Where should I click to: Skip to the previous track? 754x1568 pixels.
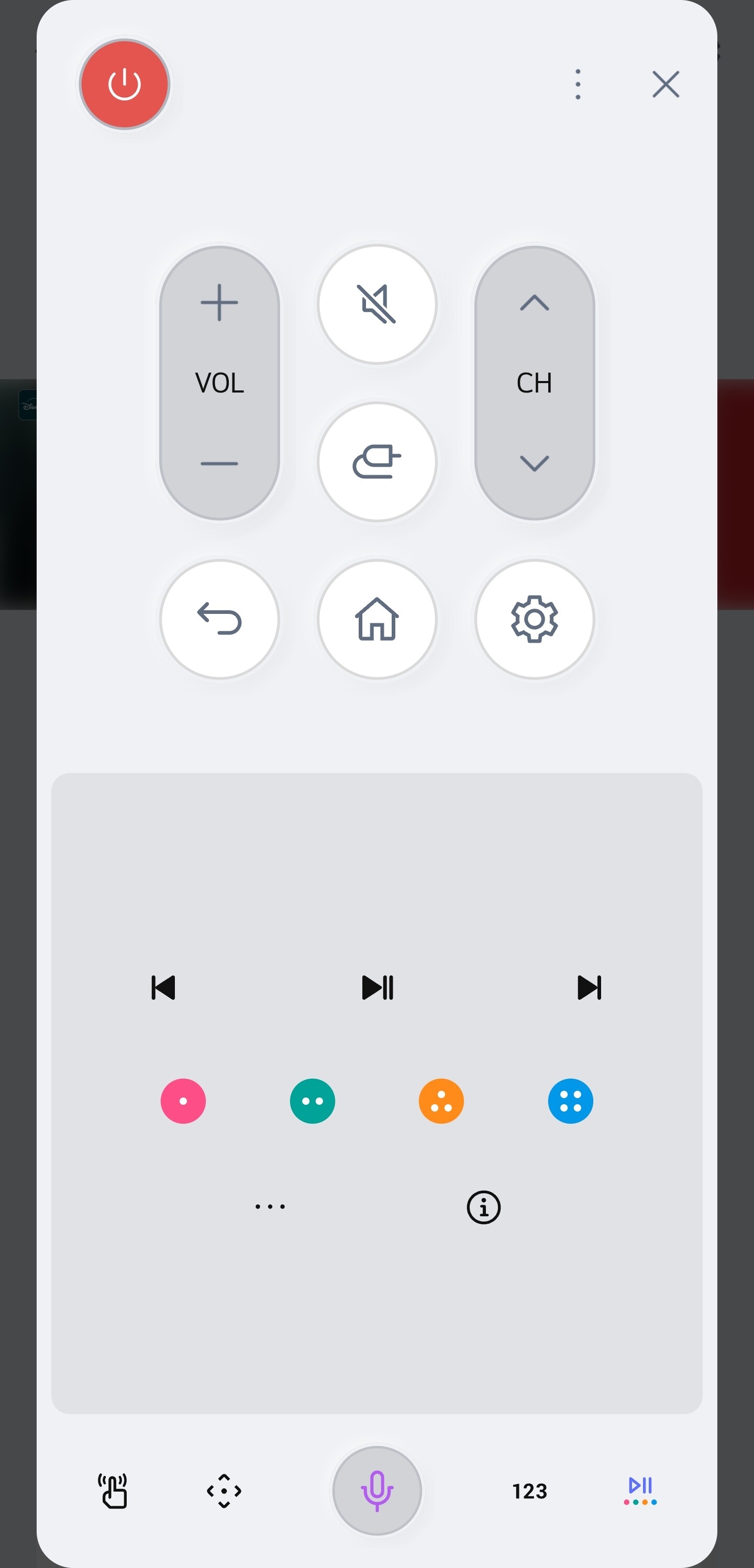(x=163, y=987)
